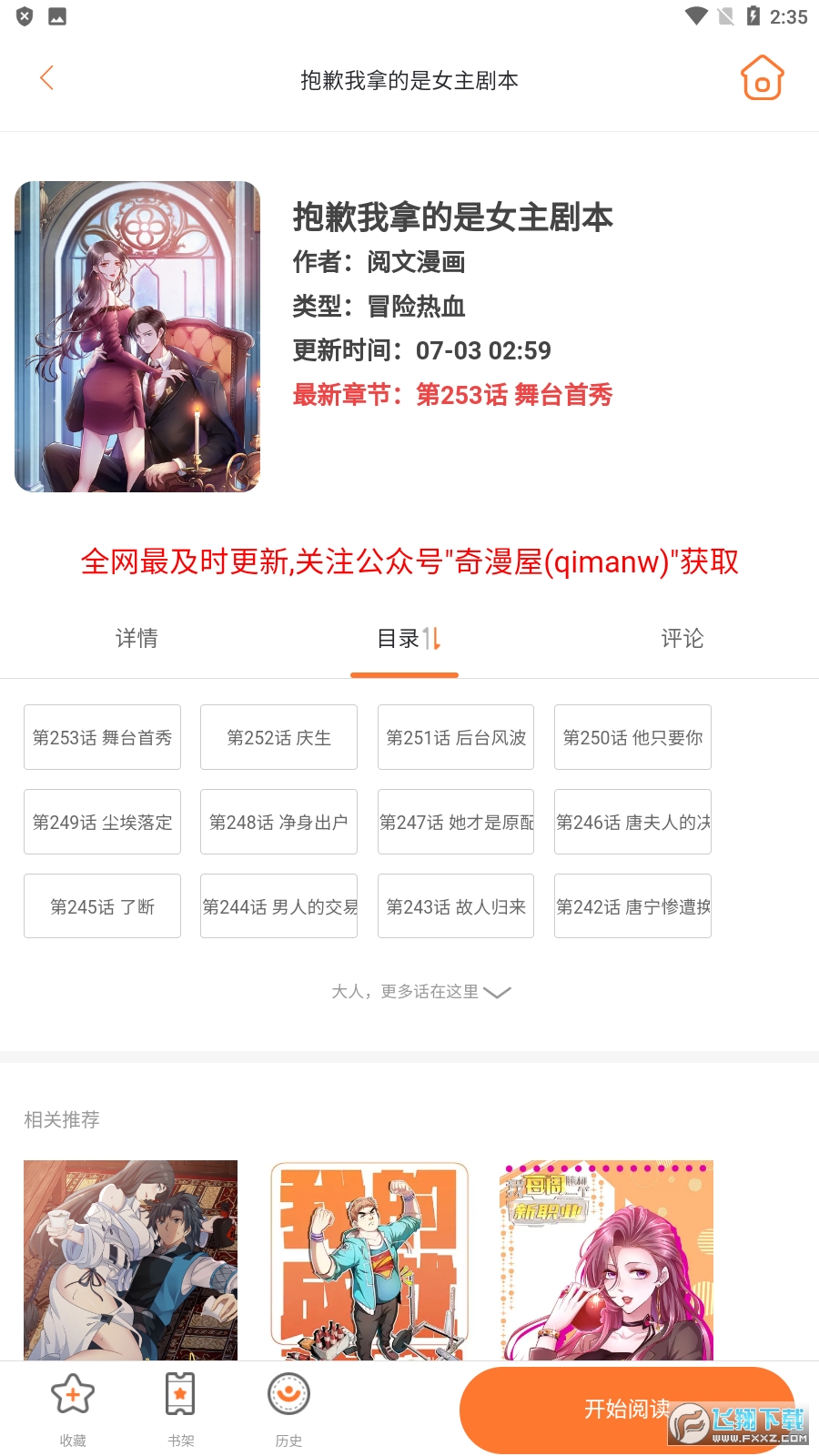Open chapter 第249话 尘埃落定
The width and height of the screenshot is (819, 1456).
pos(102,822)
